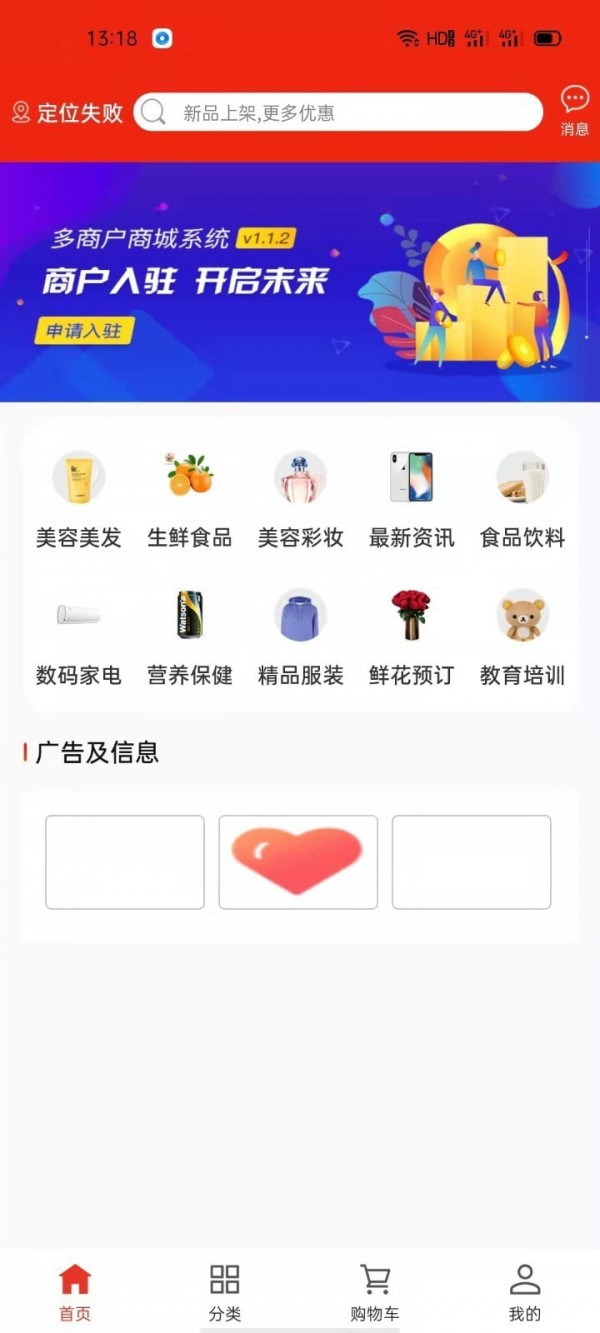Open the 我的 profile tab
This screenshot has height=1333, width=600.
(x=525, y=1291)
